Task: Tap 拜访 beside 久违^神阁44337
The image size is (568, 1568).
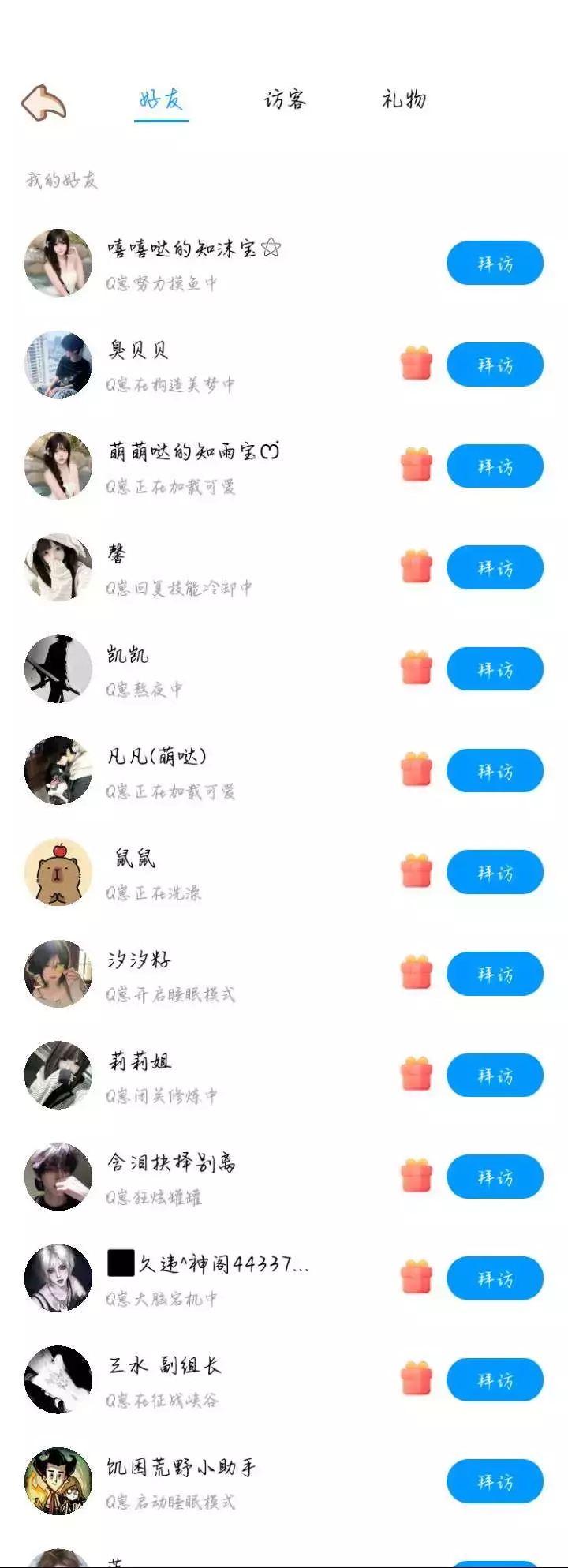Action: [495, 1278]
